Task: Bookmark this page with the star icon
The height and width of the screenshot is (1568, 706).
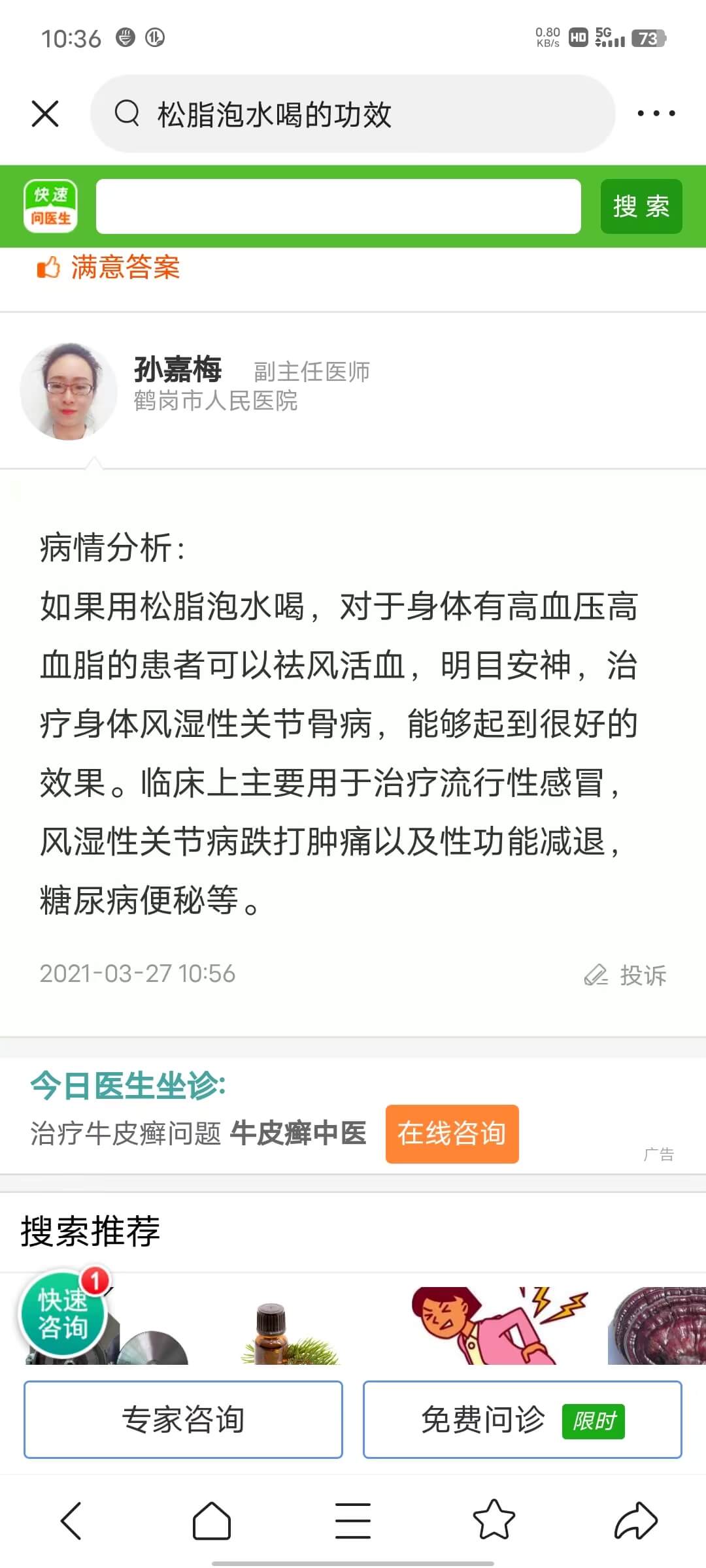Action: [494, 1520]
